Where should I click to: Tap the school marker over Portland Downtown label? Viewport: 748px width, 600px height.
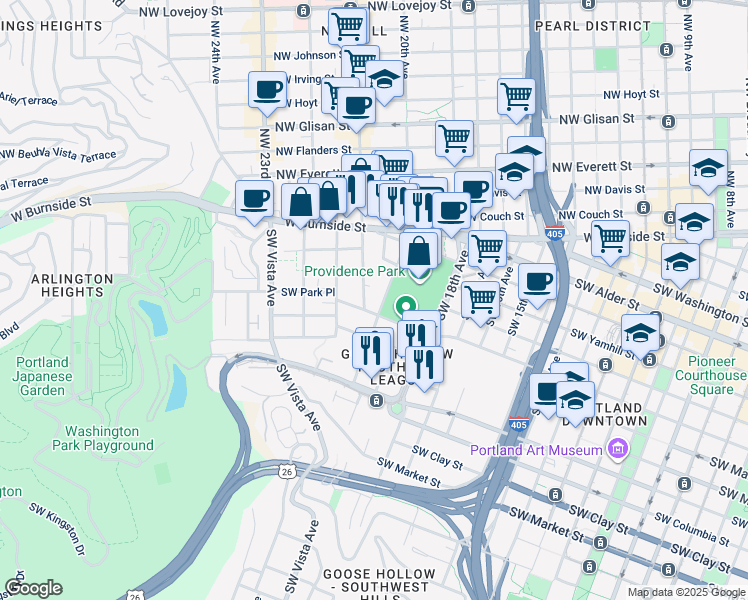575,400
